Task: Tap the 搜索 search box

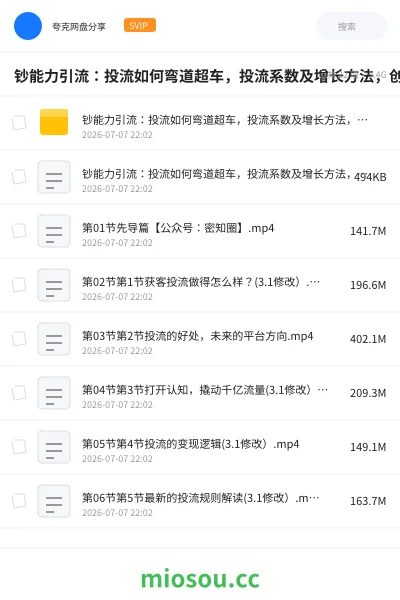Action: point(351,26)
